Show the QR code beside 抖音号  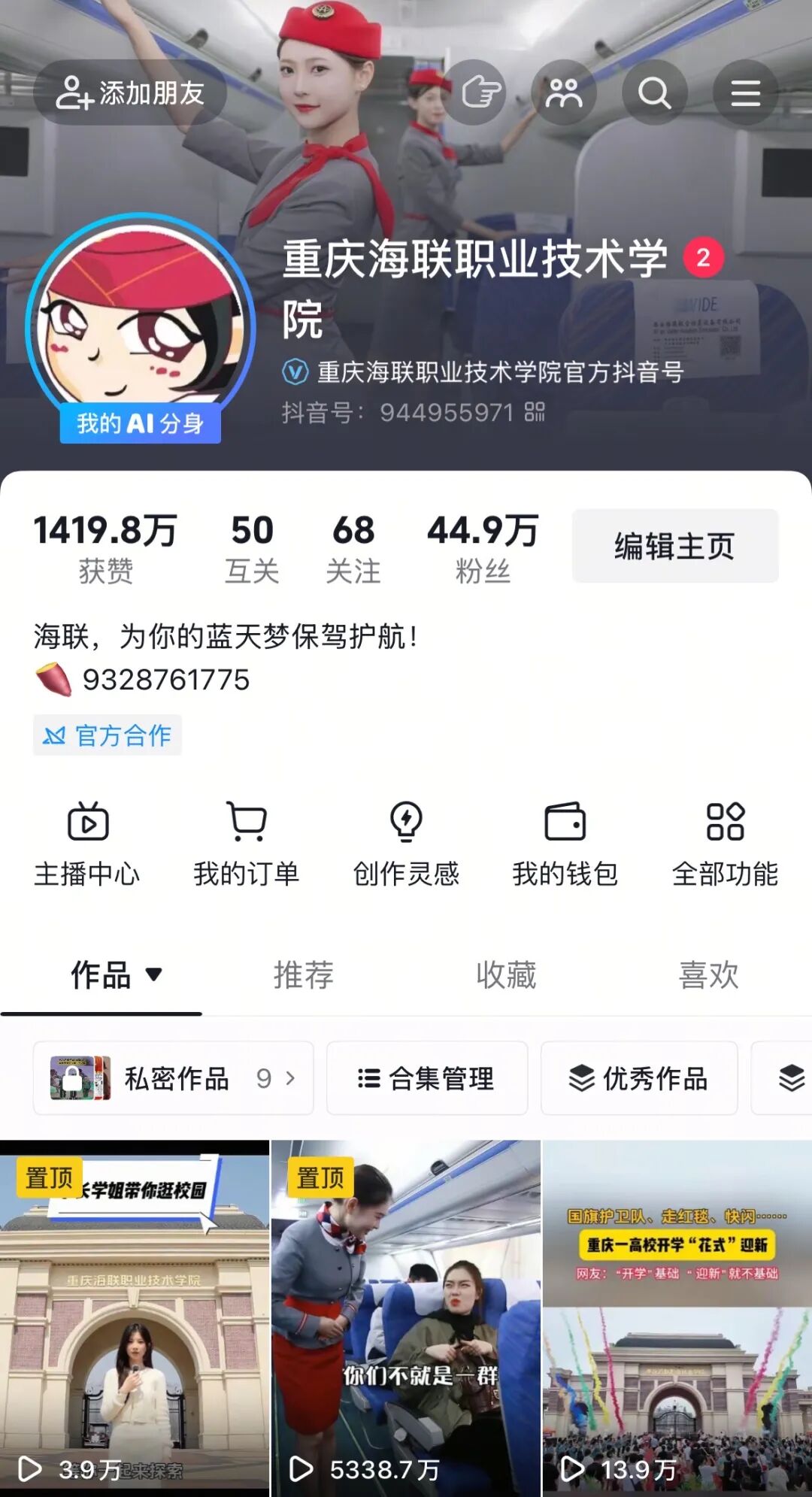click(535, 412)
